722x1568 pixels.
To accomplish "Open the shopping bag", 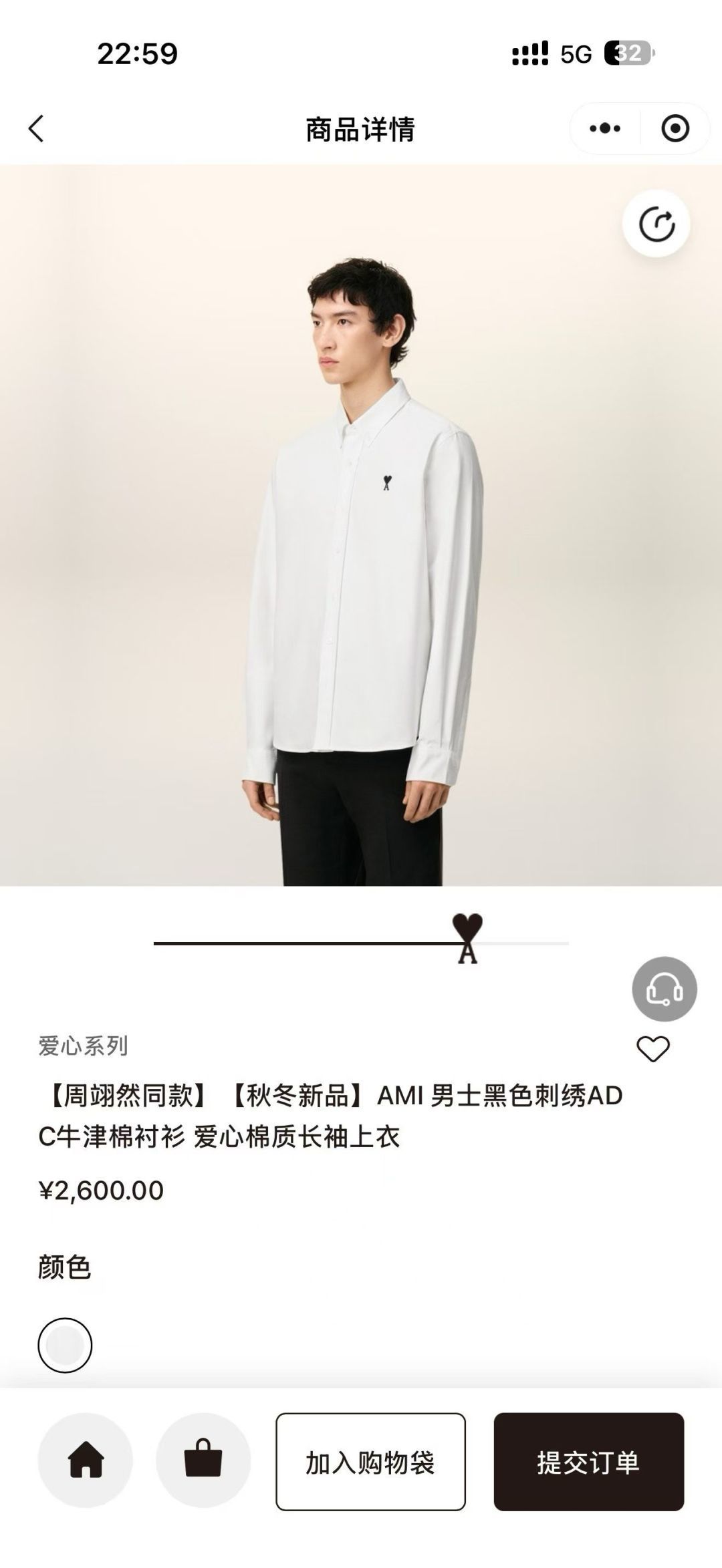I will [x=203, y=1461].
